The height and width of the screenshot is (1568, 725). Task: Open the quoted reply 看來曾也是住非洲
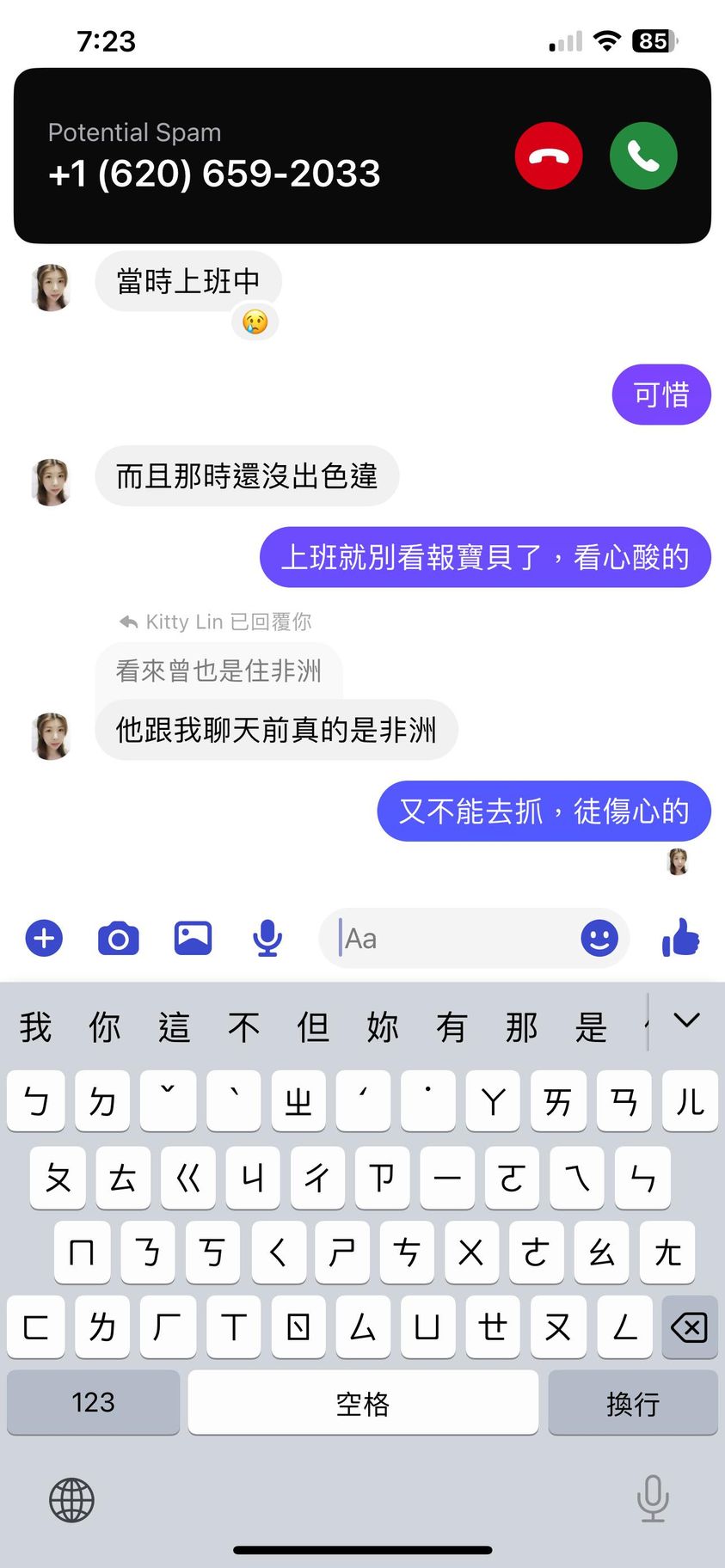pos(218,671)
